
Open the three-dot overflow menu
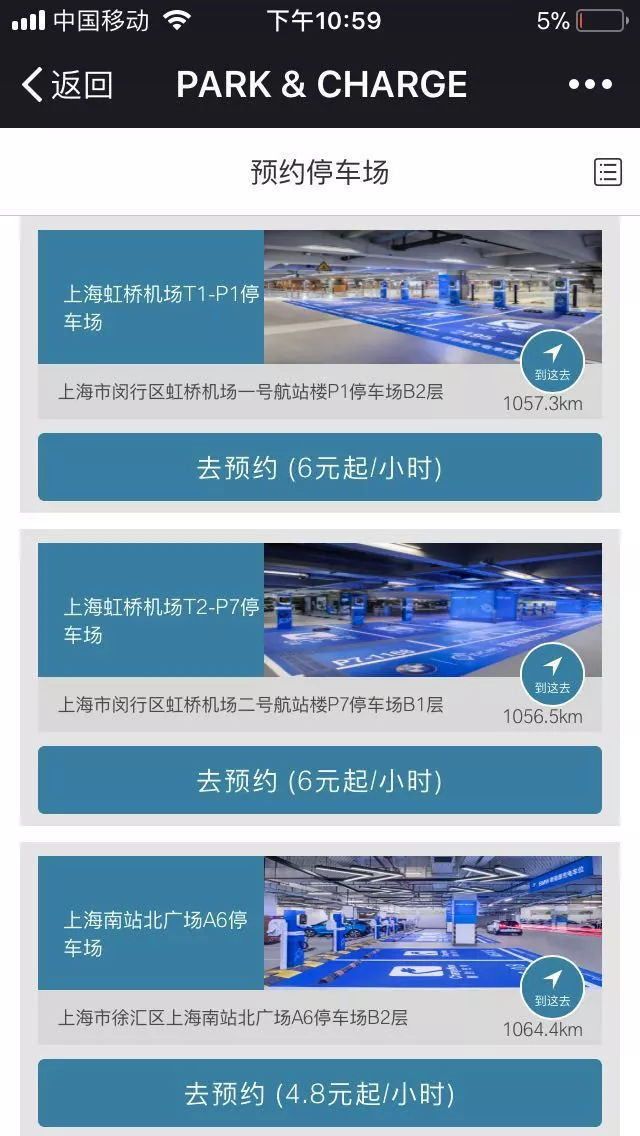(590, 85)
